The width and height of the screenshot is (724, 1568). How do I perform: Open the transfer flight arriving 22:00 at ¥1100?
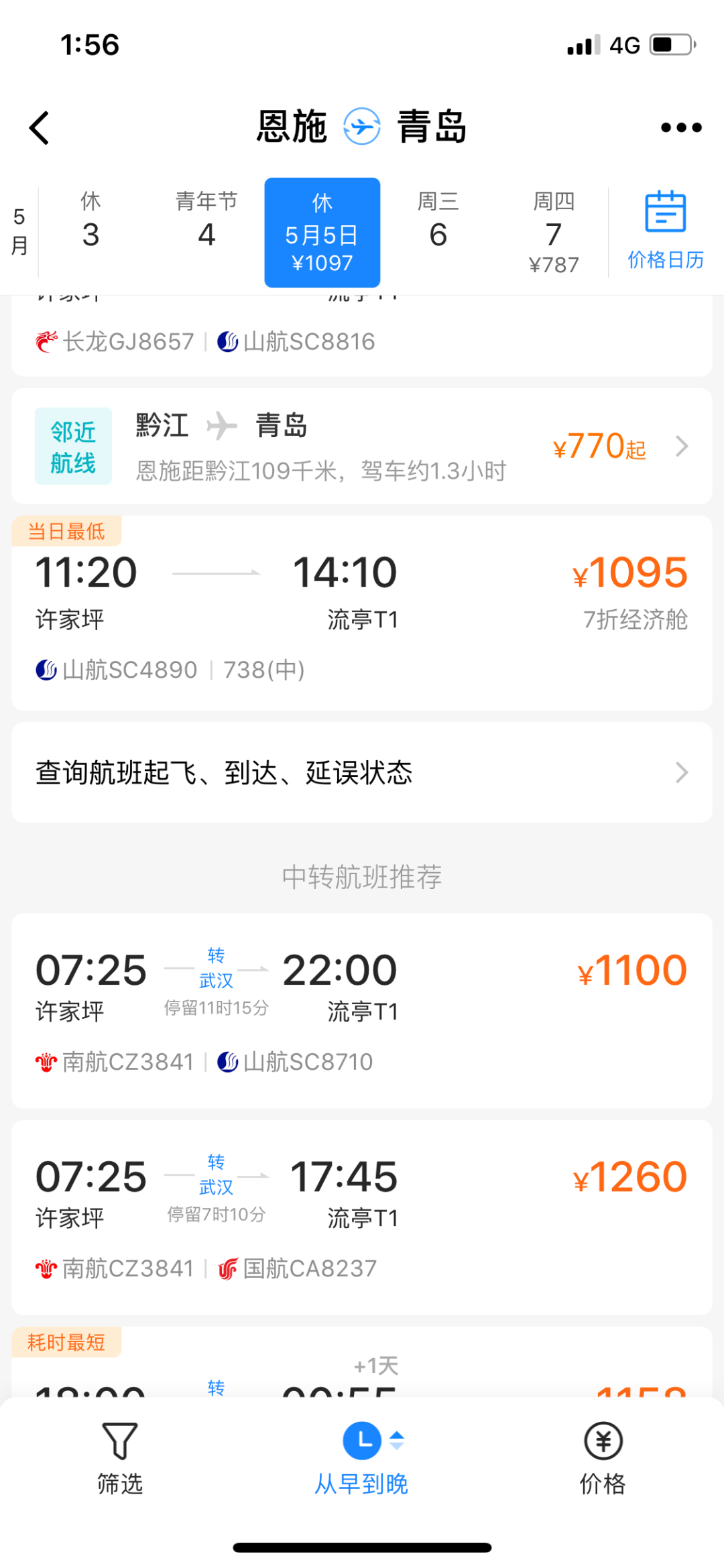(362, 1010)
